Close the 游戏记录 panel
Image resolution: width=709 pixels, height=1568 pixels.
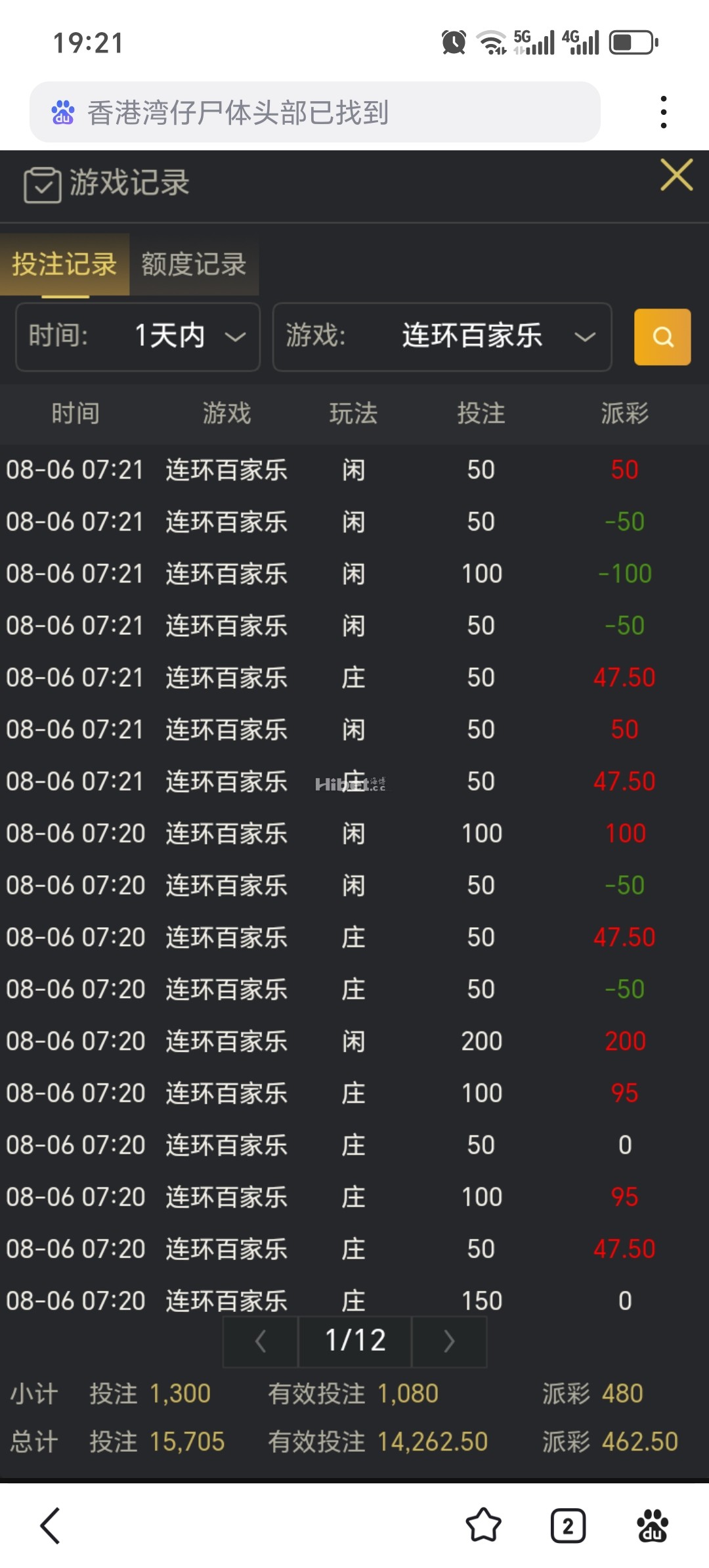(x=676, y=175)
